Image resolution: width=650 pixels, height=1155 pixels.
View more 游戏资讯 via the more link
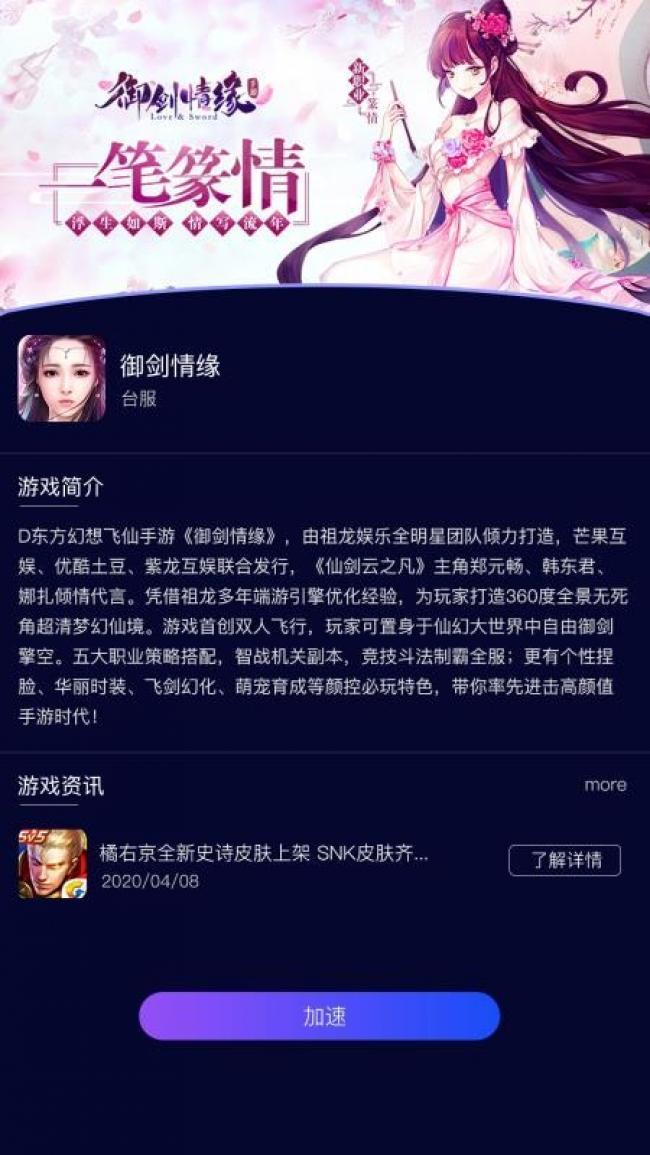[x=605, y=785]
